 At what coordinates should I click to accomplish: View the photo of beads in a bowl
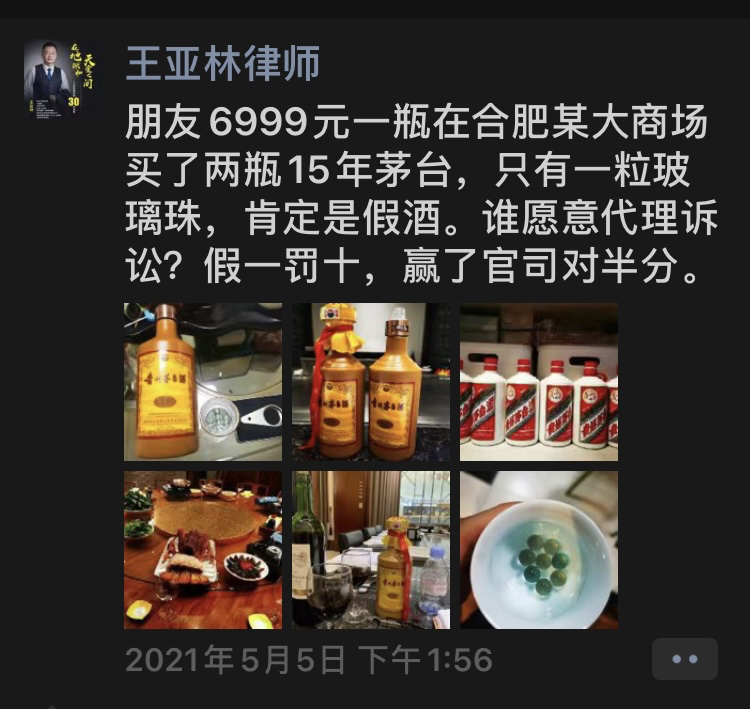pyautogui.click(x=539, y=550)
